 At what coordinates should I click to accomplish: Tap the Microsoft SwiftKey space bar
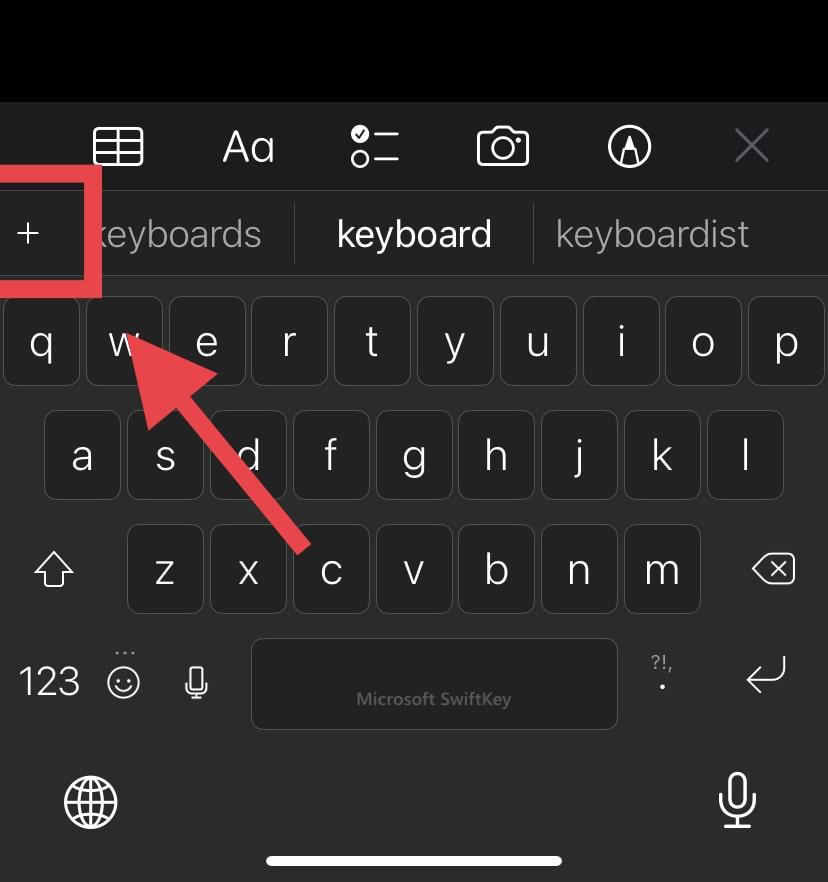click(433, 684)
